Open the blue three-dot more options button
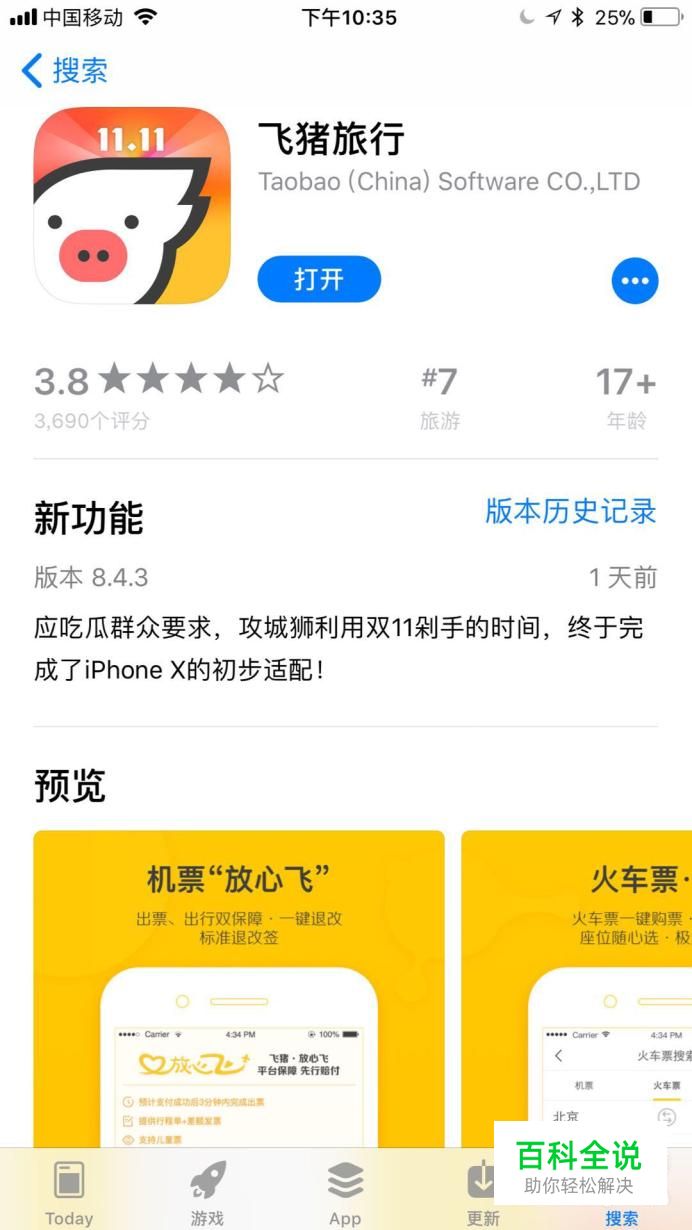Viewport: 692px width, 1230px height. (x=635, y=281)
